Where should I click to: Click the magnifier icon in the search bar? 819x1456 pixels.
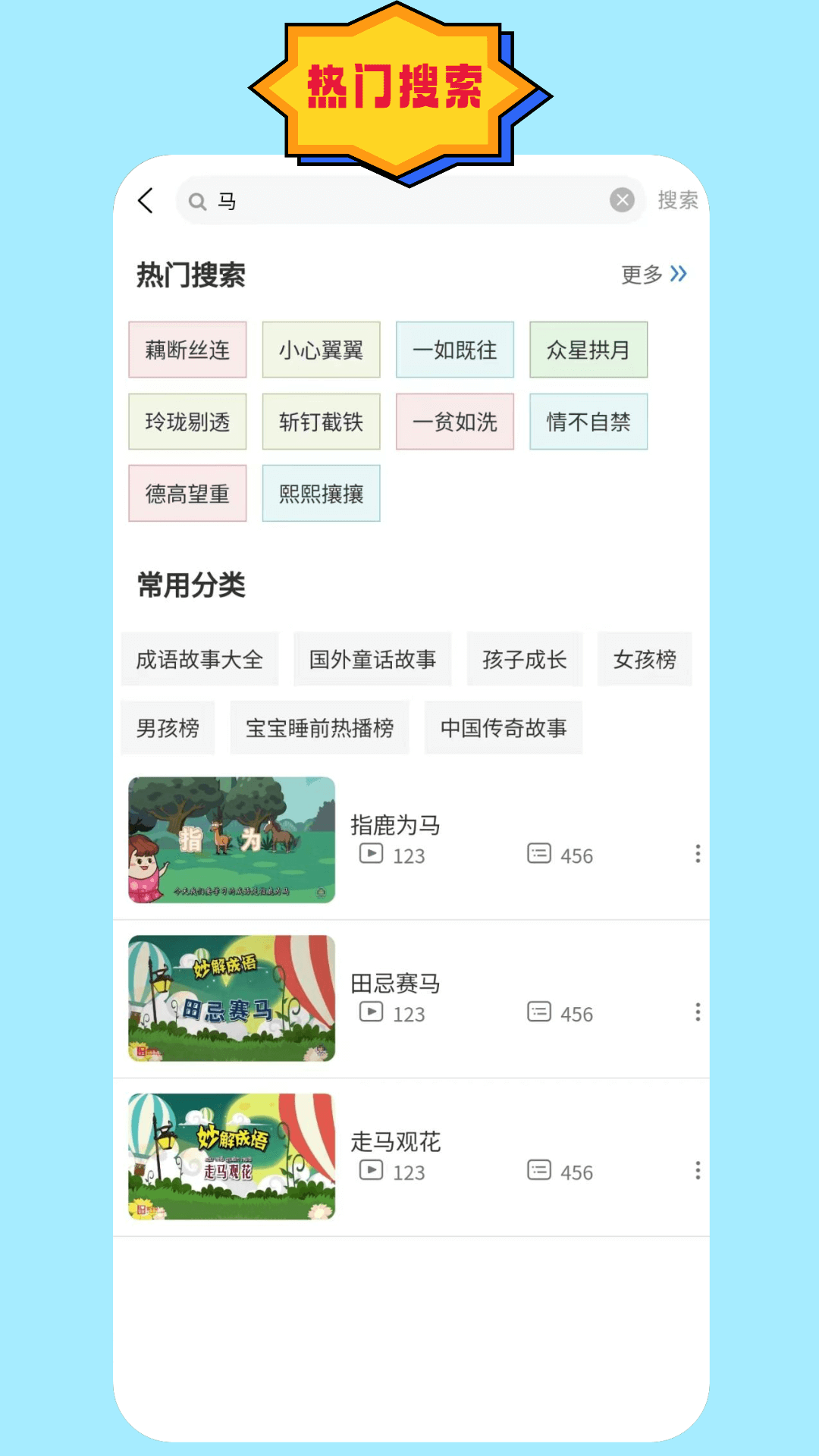point(198,201)
